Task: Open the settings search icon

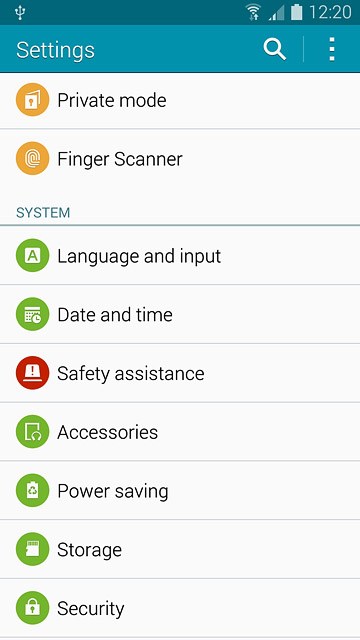Action: click(274, 49)
